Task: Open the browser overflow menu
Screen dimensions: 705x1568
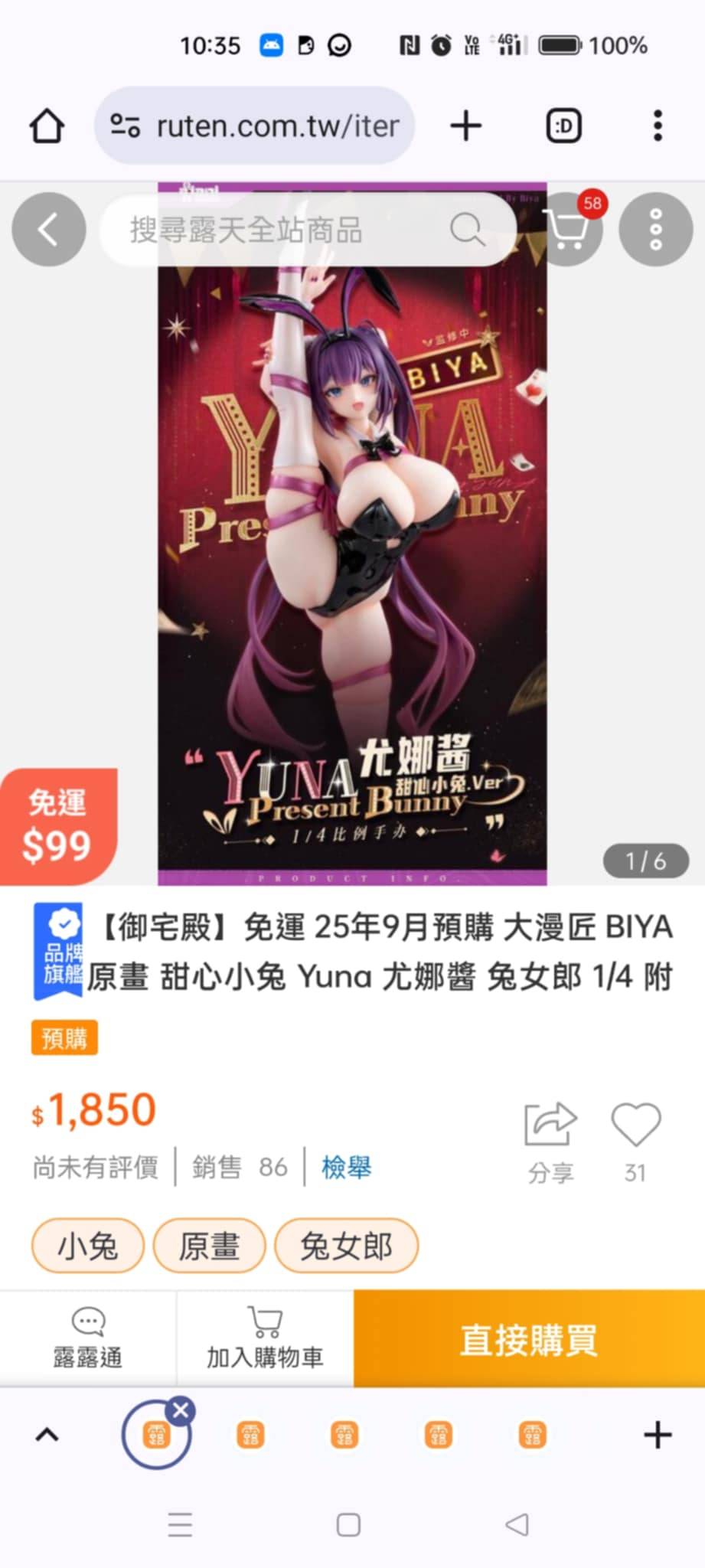Action: click(658, 126)
